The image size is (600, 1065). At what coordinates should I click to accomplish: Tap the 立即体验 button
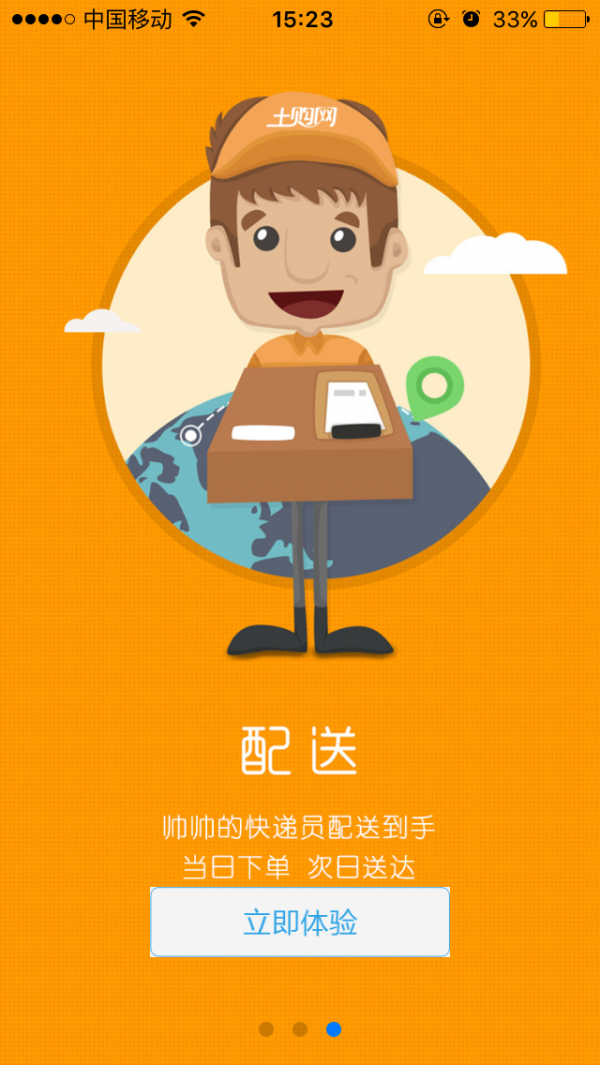[300, 922]
